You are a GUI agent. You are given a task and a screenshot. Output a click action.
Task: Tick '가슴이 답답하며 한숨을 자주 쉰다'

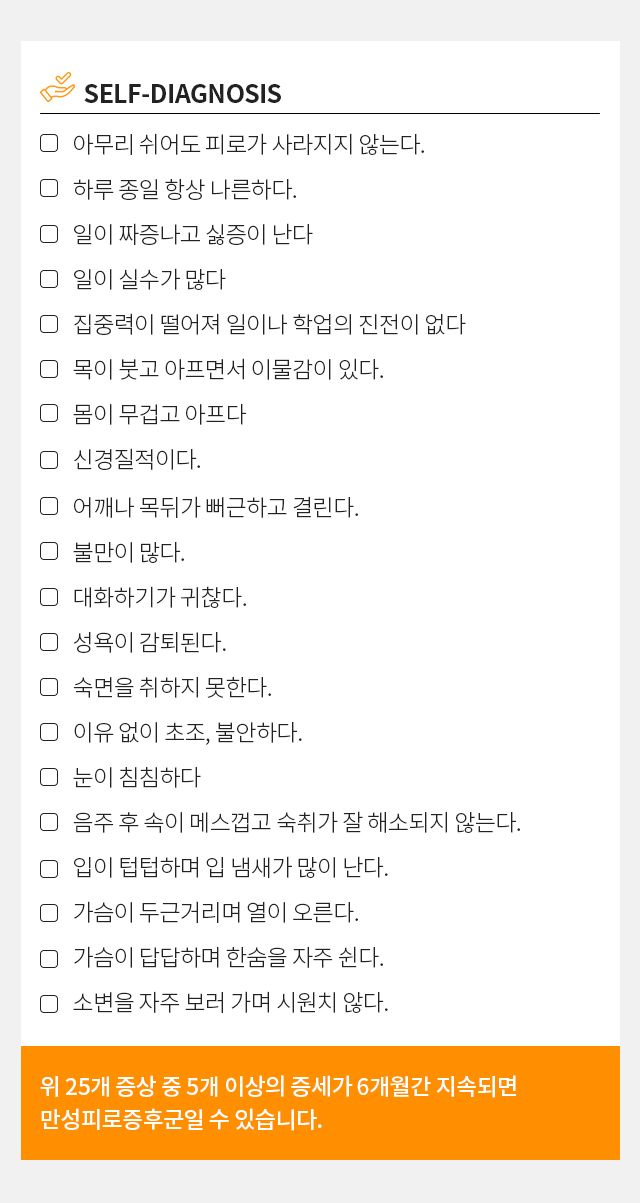coord(49,959)
